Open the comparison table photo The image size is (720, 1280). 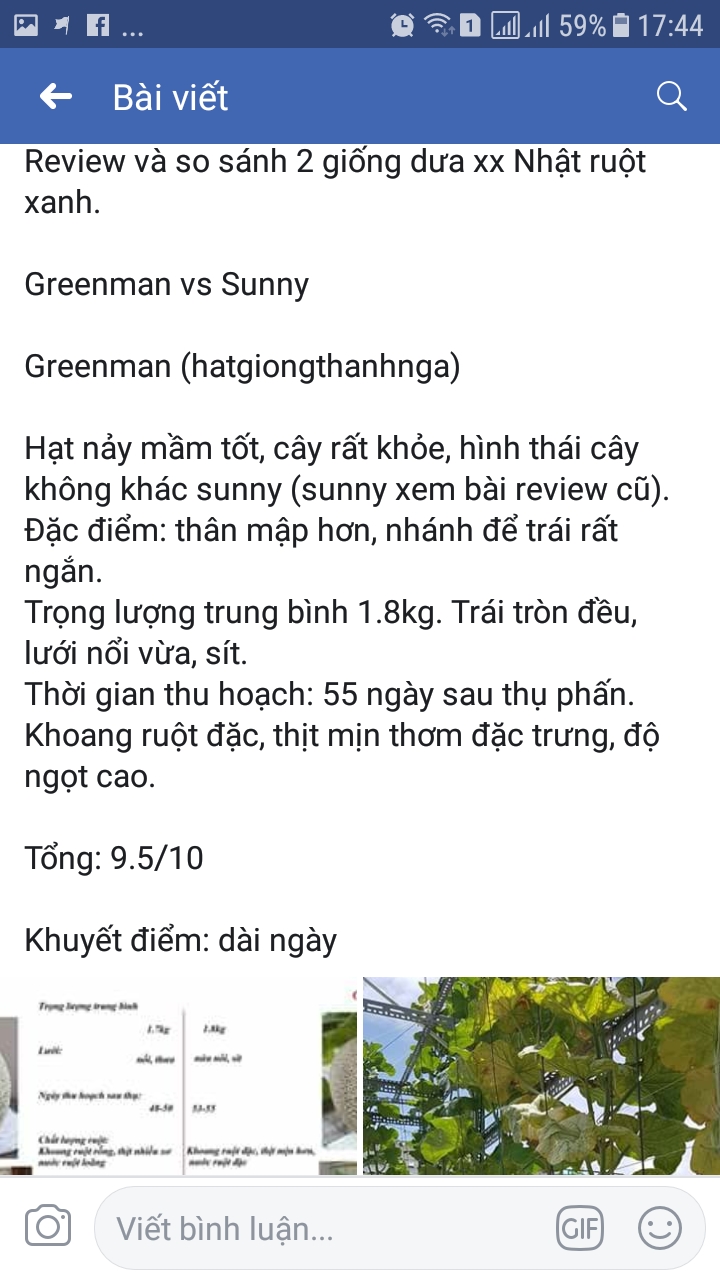[178, 1075]
